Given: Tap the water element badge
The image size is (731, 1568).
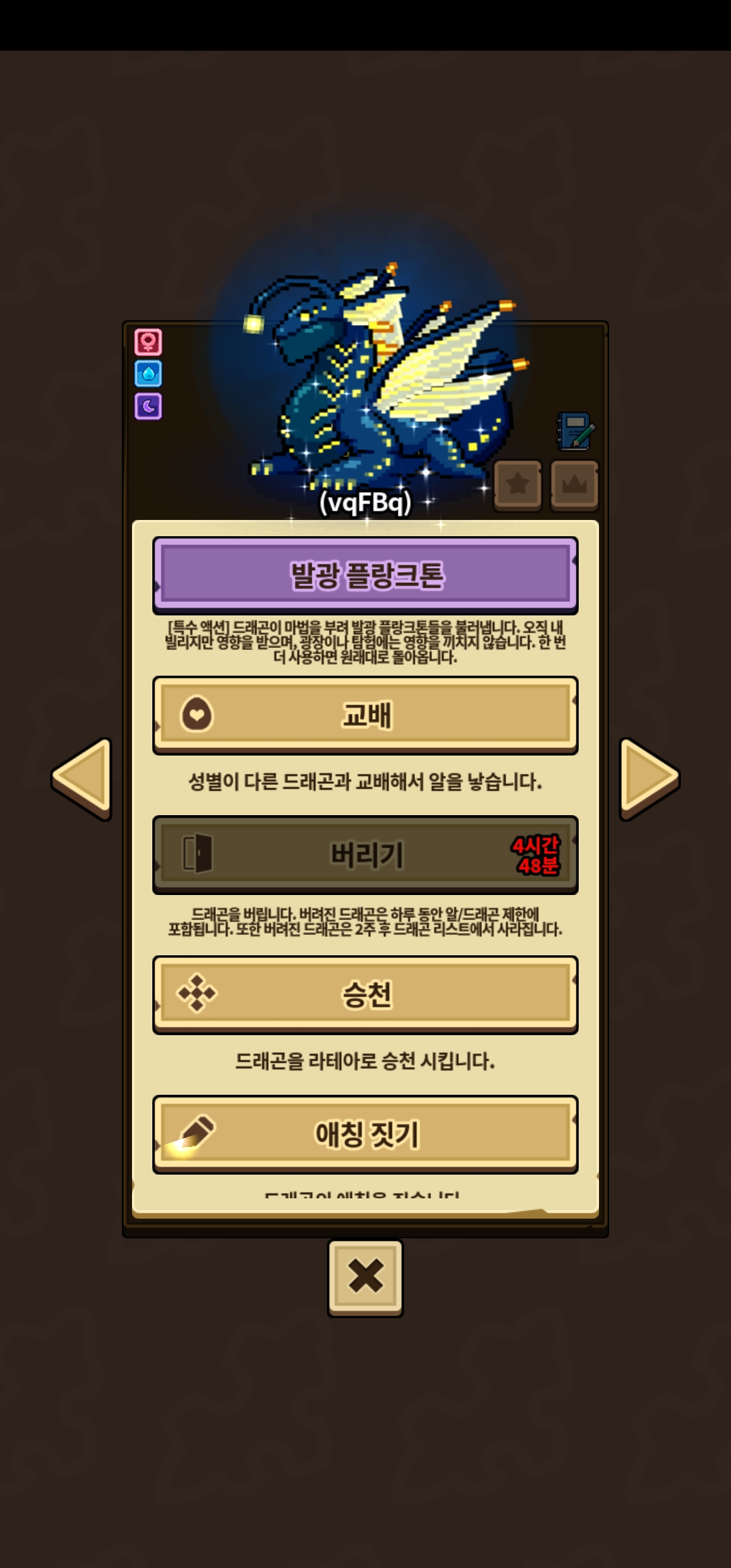Looking at the screenshot, I should coord(148,374).
